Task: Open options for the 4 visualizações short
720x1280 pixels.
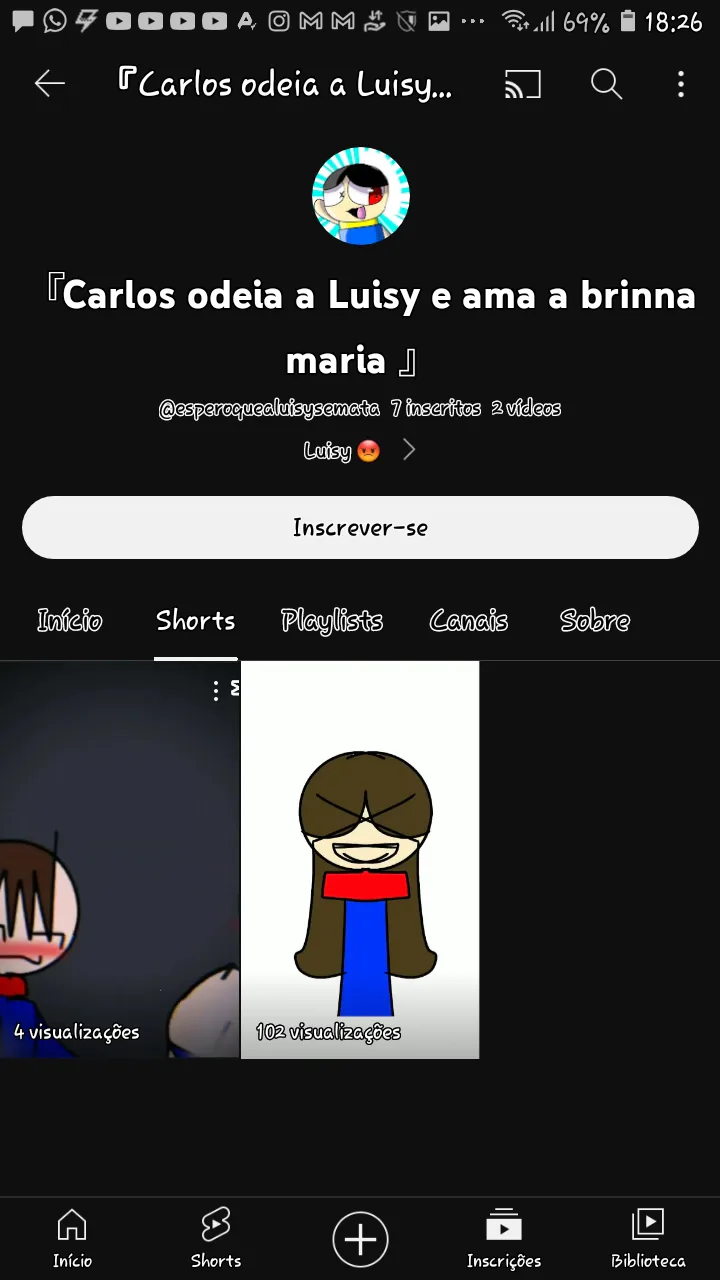Action: tap(216, 691)
